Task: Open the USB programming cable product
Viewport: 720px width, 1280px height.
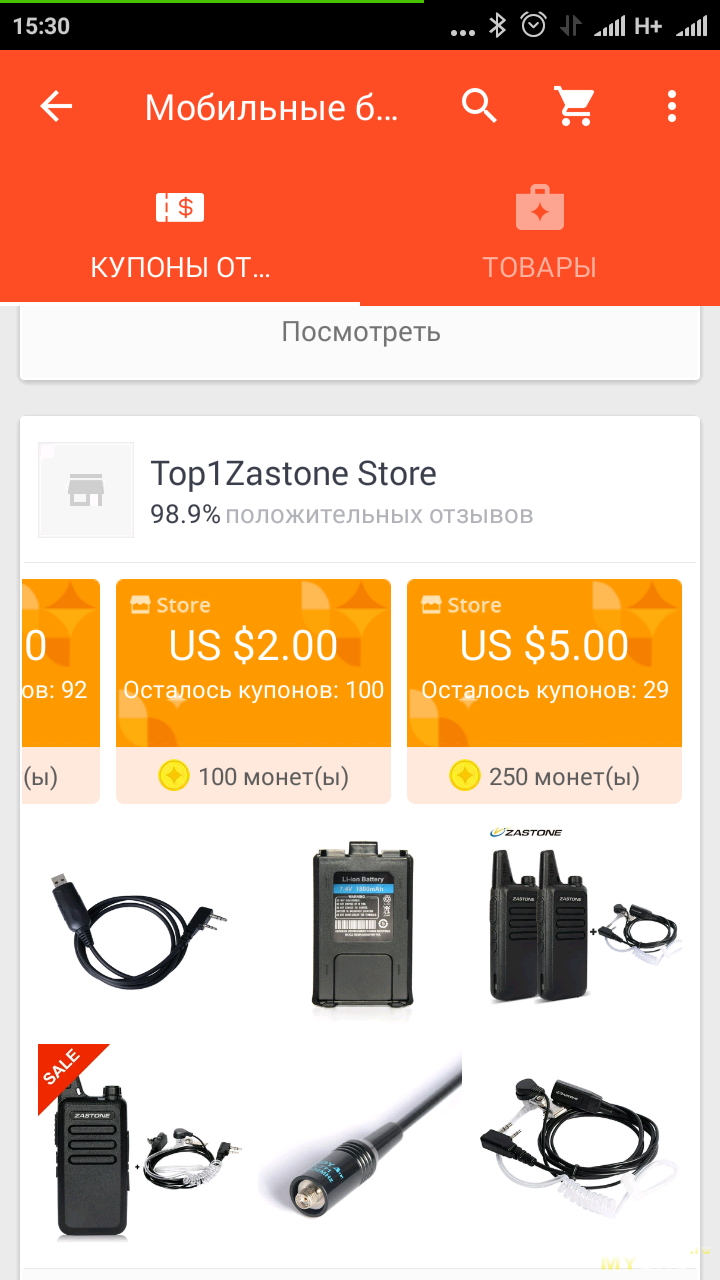Action: pyautogui.click(x=140, y=925)
